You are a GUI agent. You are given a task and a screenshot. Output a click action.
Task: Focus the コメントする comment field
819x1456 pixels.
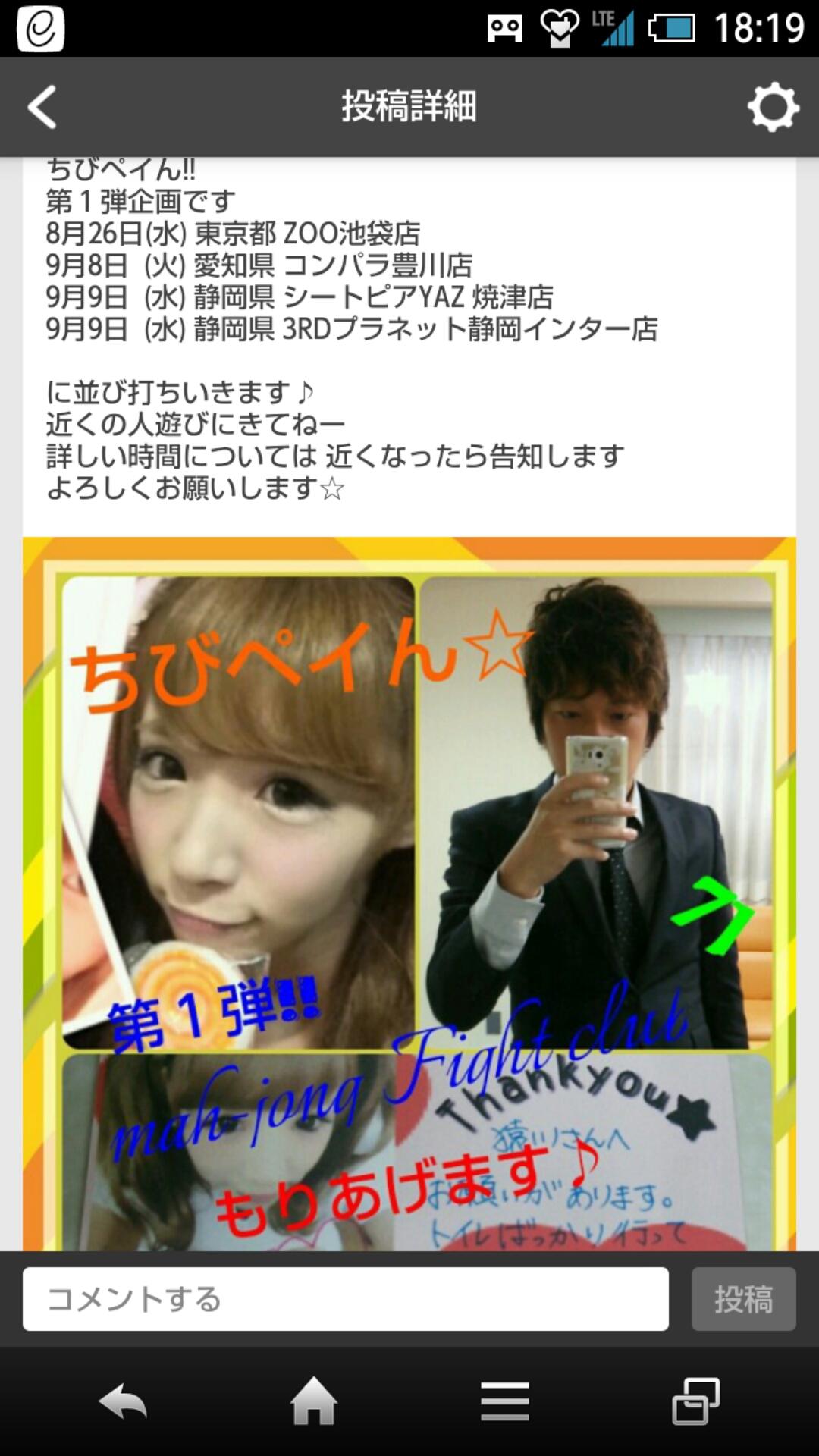[x=346, y=1299]
